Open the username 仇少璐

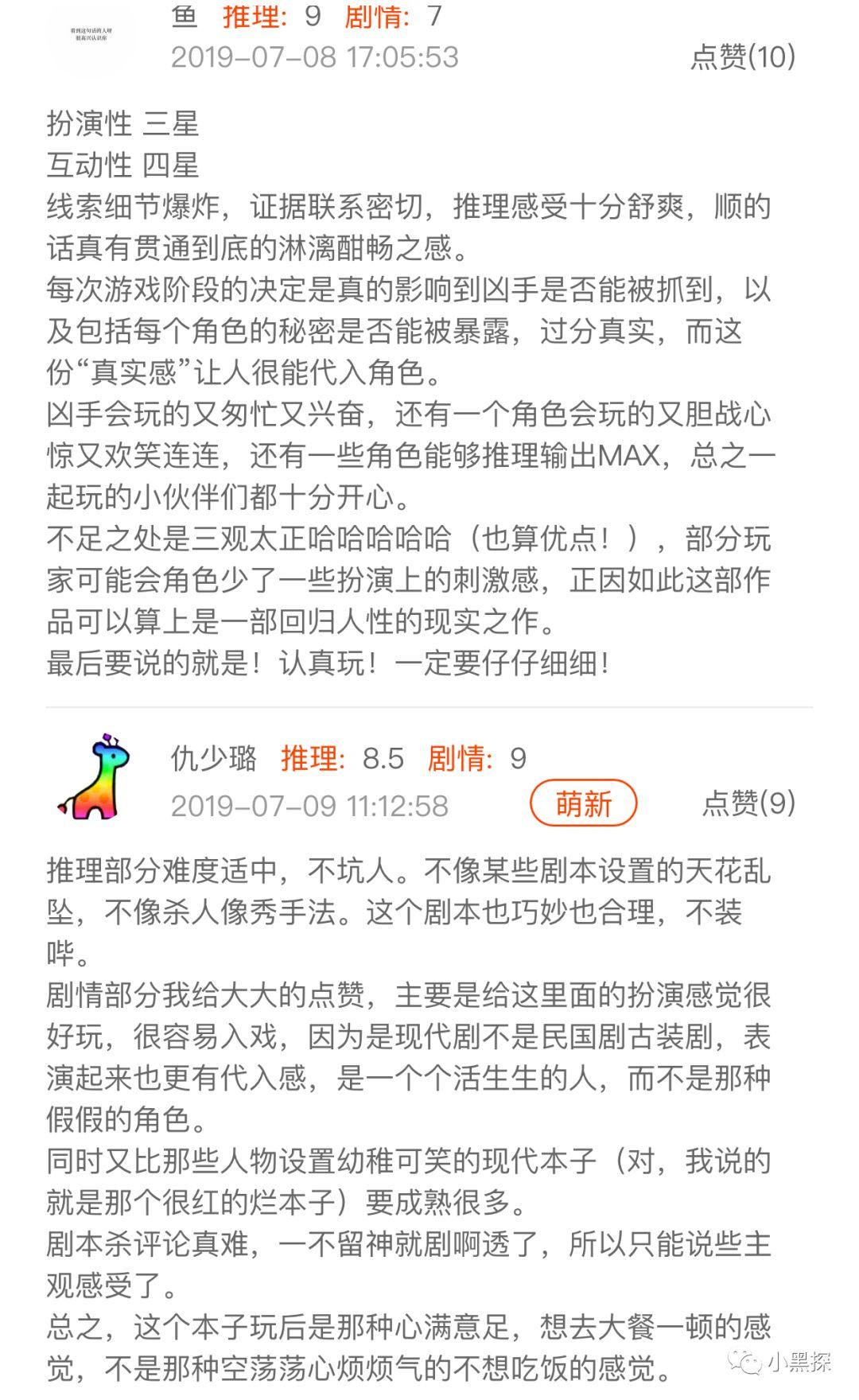(x=214, y=758)
